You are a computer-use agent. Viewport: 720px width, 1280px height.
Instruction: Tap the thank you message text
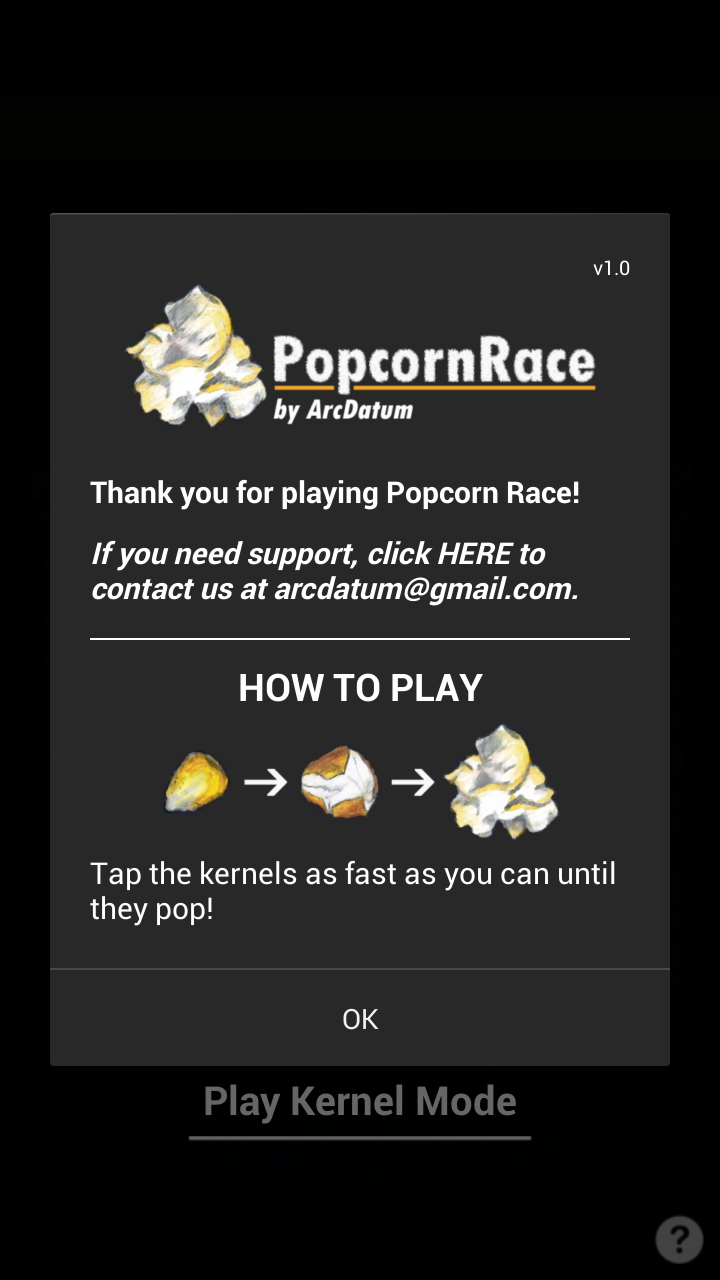coord(335,492)
